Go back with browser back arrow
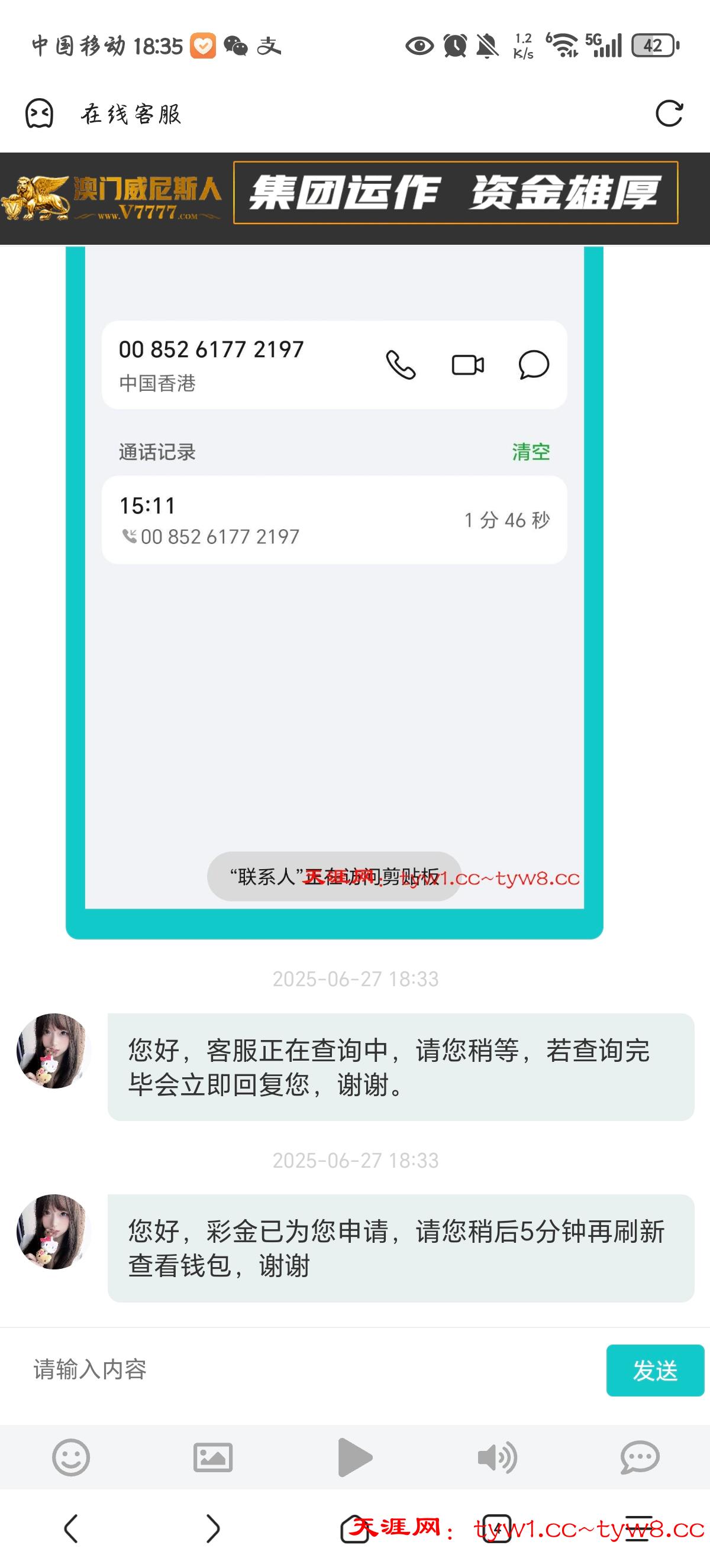The height and width of the screenshot is (1568, 710). point(71,1528)
